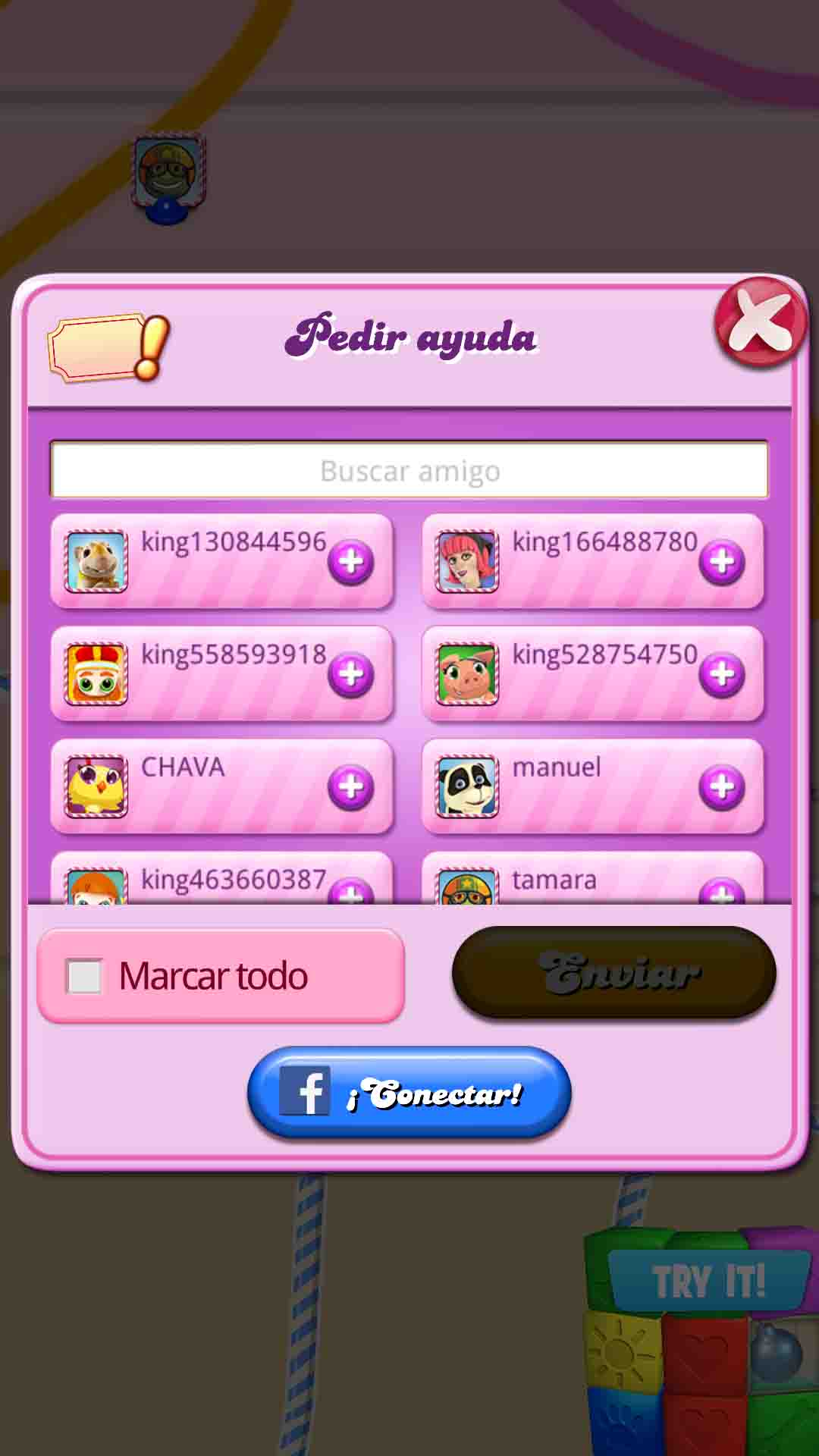Tap the Enviar button
Screen dimensions: 819x1456
point(614,973)
